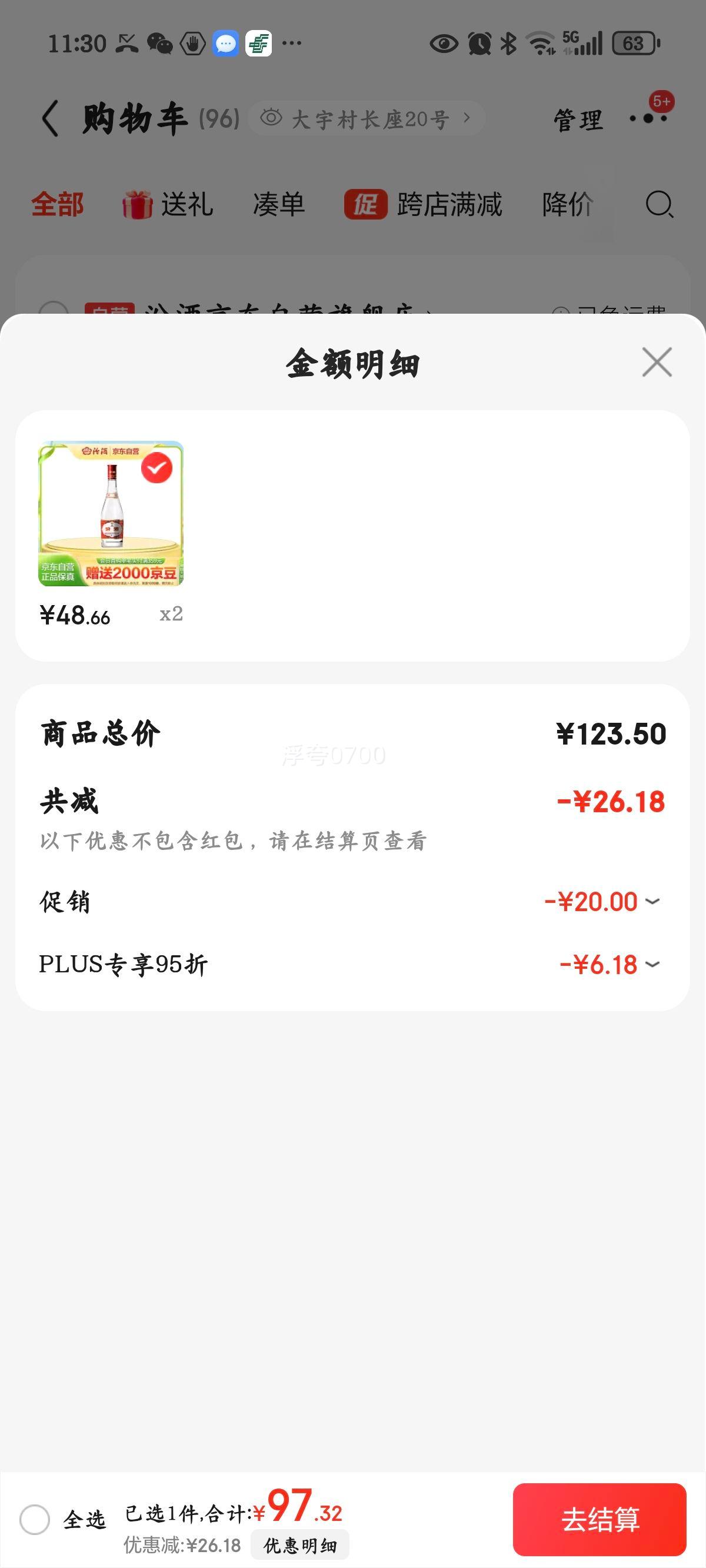Viewport: 706px width, 1568px height.
Task: Tap the back arrow on the cart page
Action: [51, 118]
